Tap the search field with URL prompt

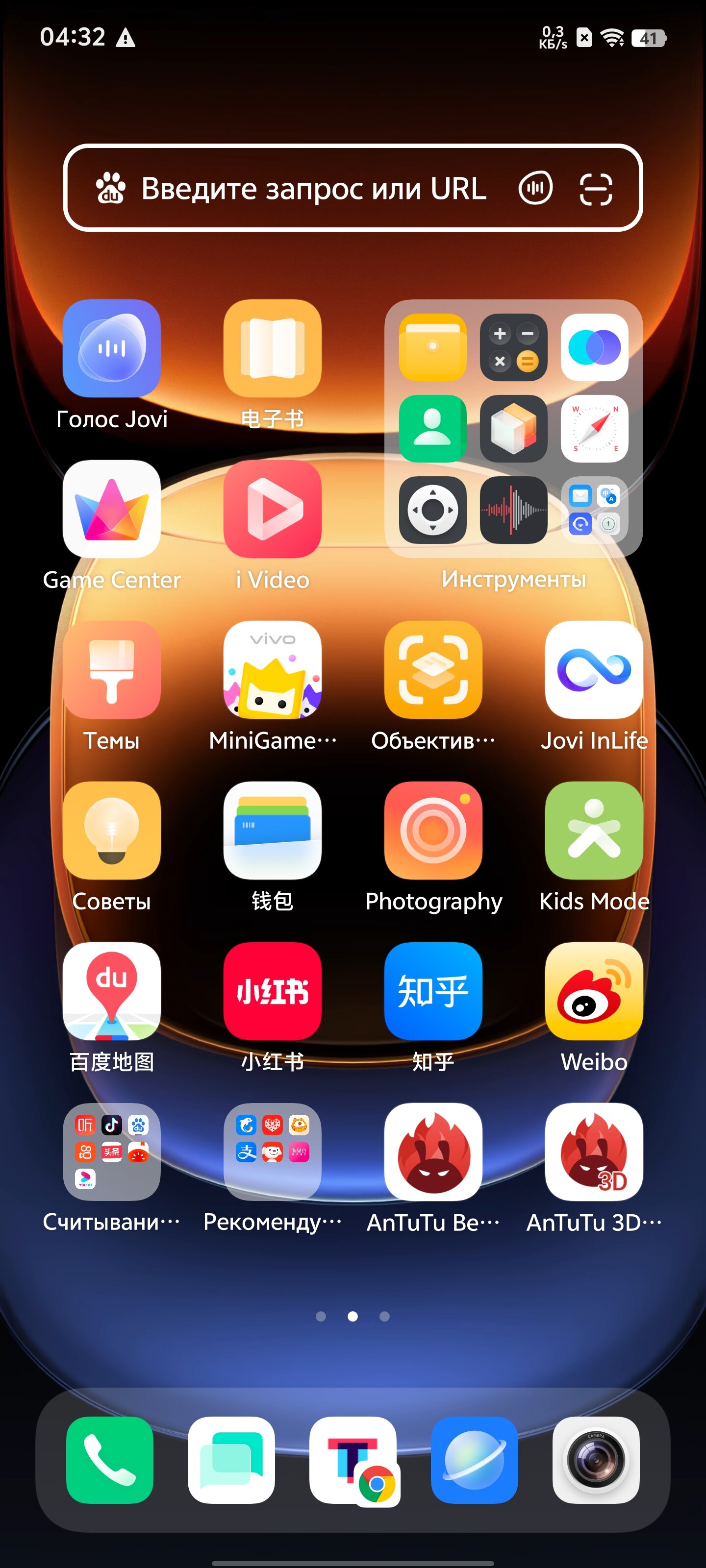pyautogui.click(x=314, y=188)
